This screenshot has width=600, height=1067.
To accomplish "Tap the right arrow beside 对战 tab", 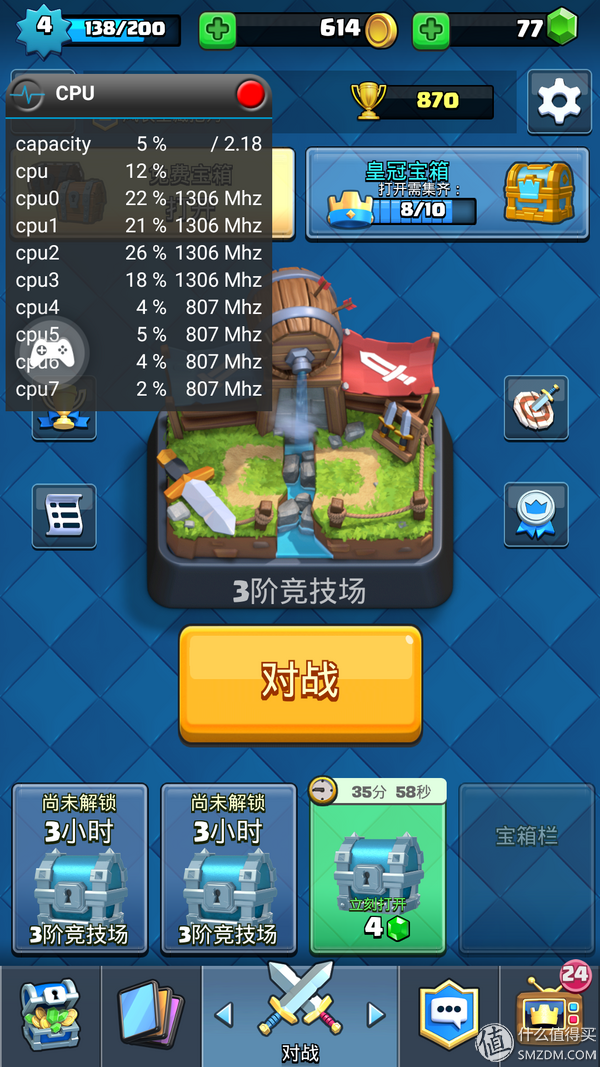I will pyautogui.click(x=376, y=1015).
